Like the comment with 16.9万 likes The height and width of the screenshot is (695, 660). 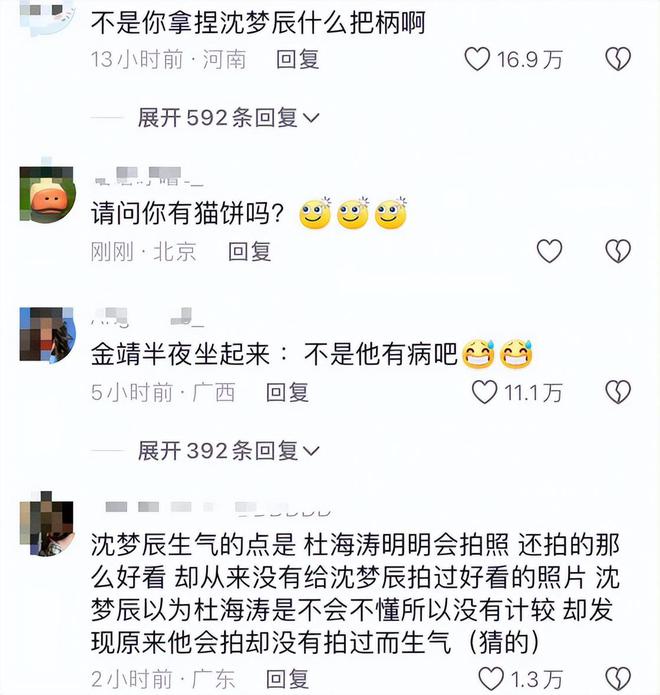[478, 60]
